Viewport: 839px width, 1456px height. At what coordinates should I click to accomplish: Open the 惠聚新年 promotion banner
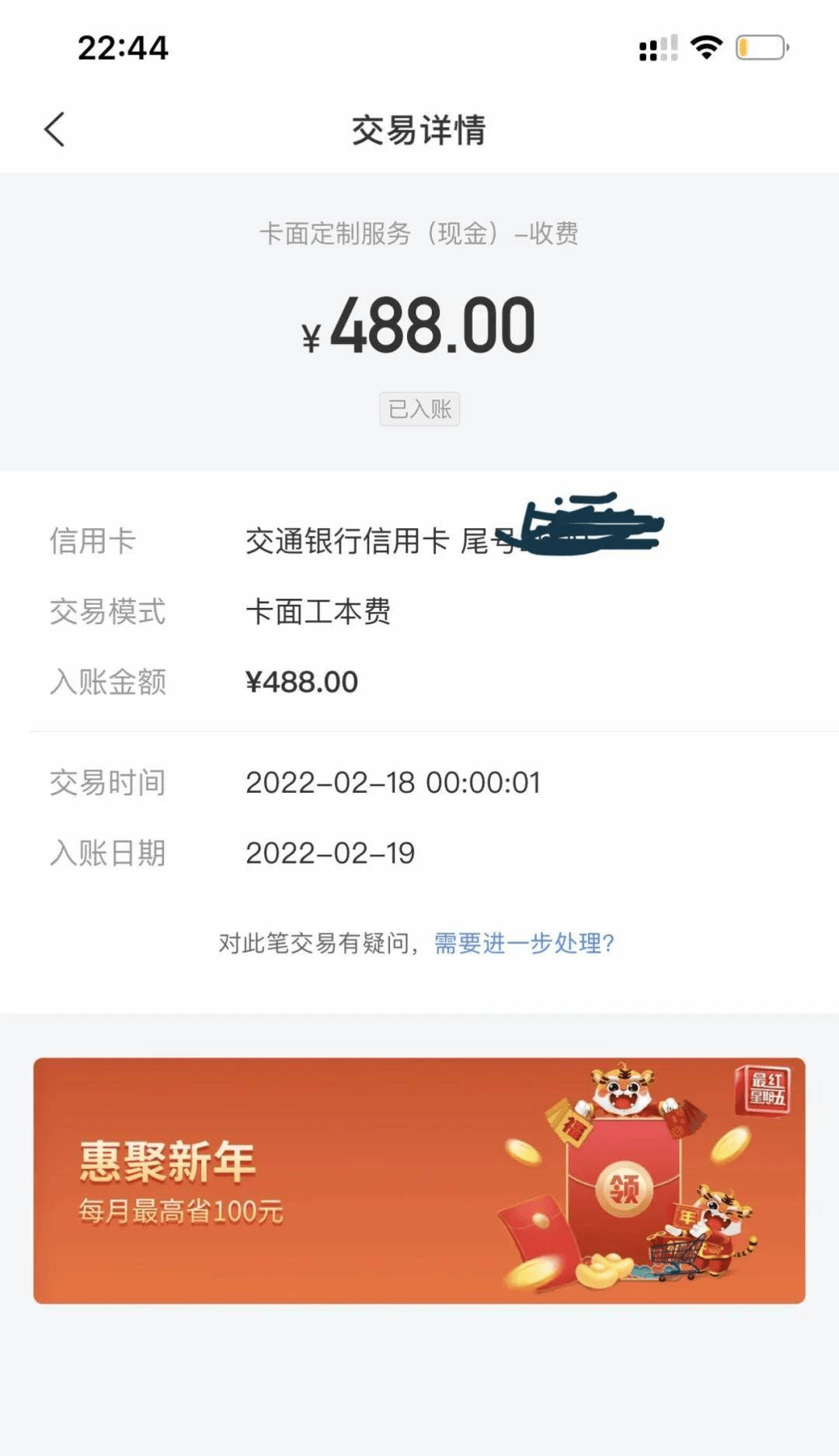pyautogui.click(x=419, y=1180)
